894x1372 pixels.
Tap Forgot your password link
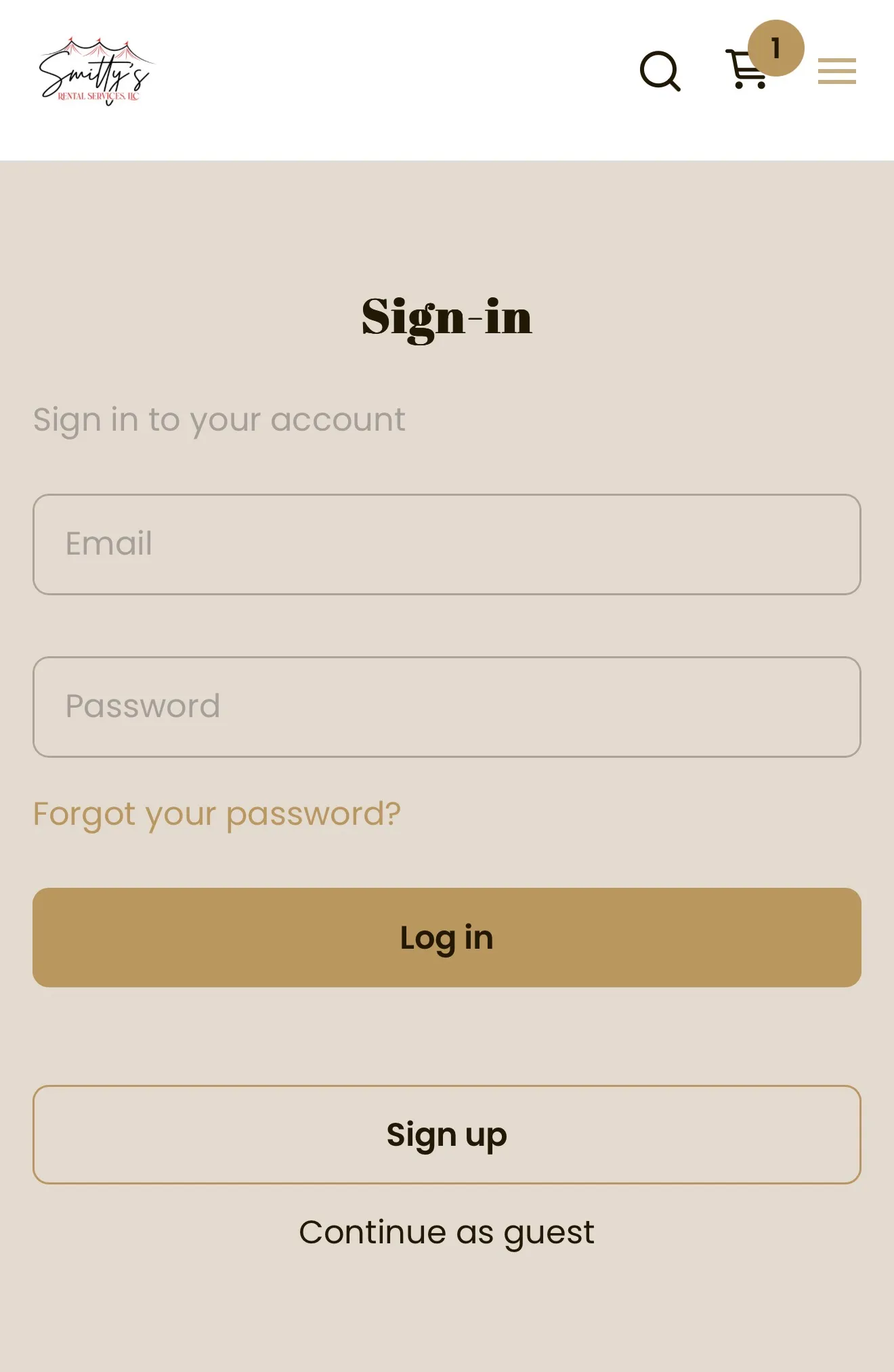point(217,814)
